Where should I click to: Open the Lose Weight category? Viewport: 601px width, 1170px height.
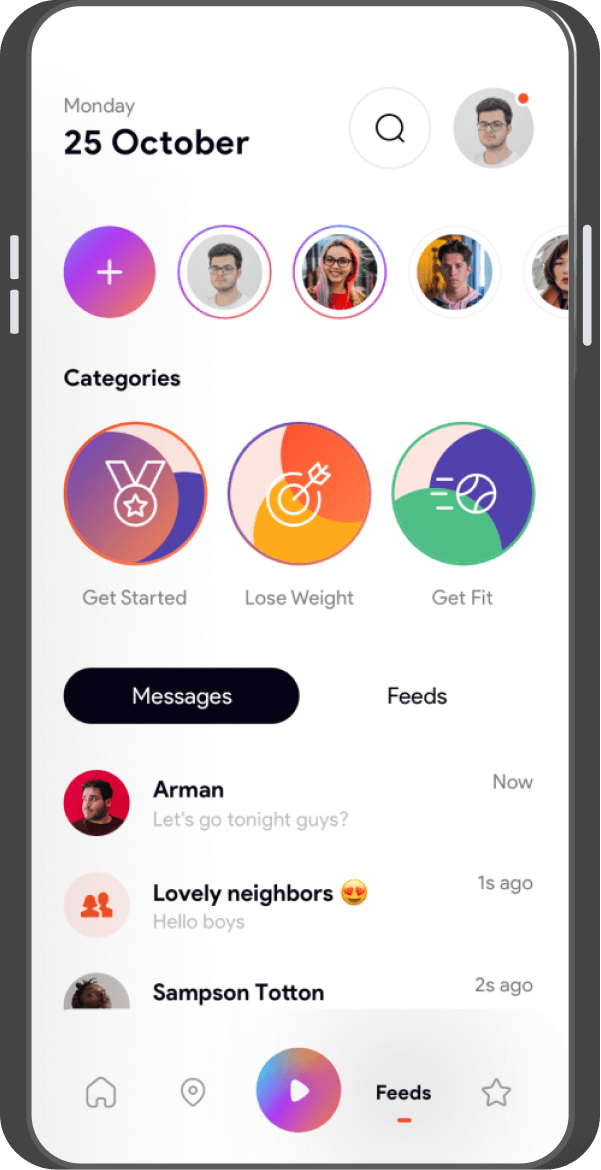[x=299, y=494]
